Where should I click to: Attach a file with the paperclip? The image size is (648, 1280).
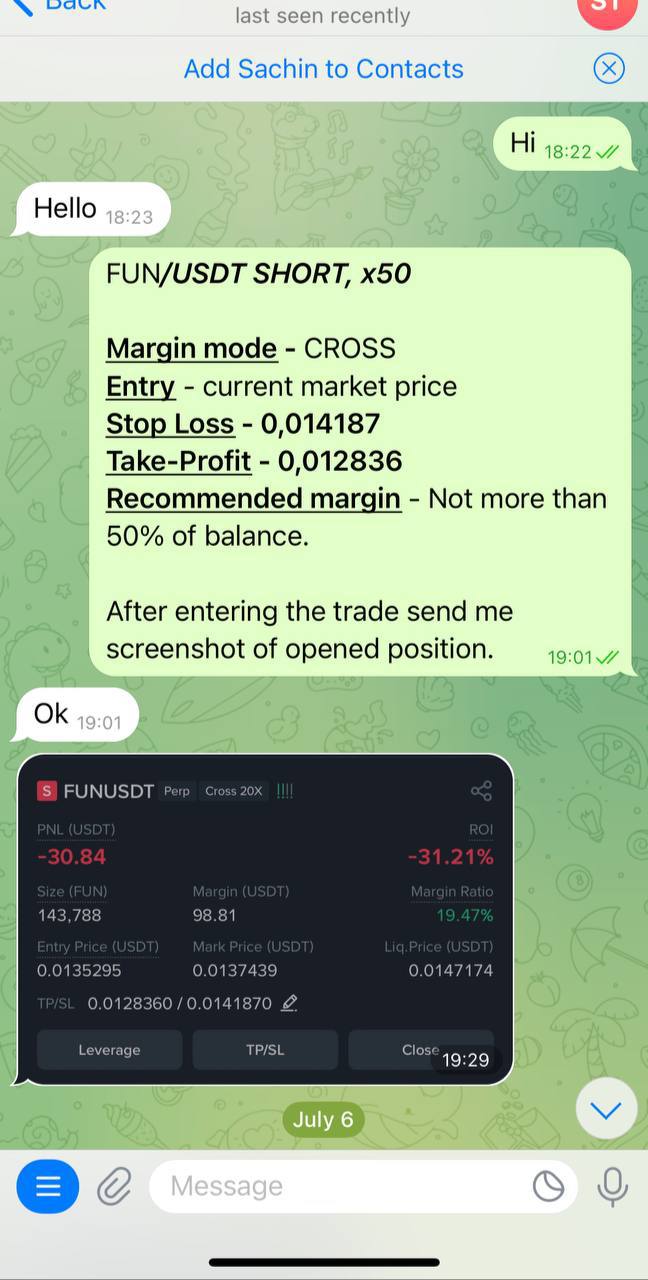point(114,1186)
